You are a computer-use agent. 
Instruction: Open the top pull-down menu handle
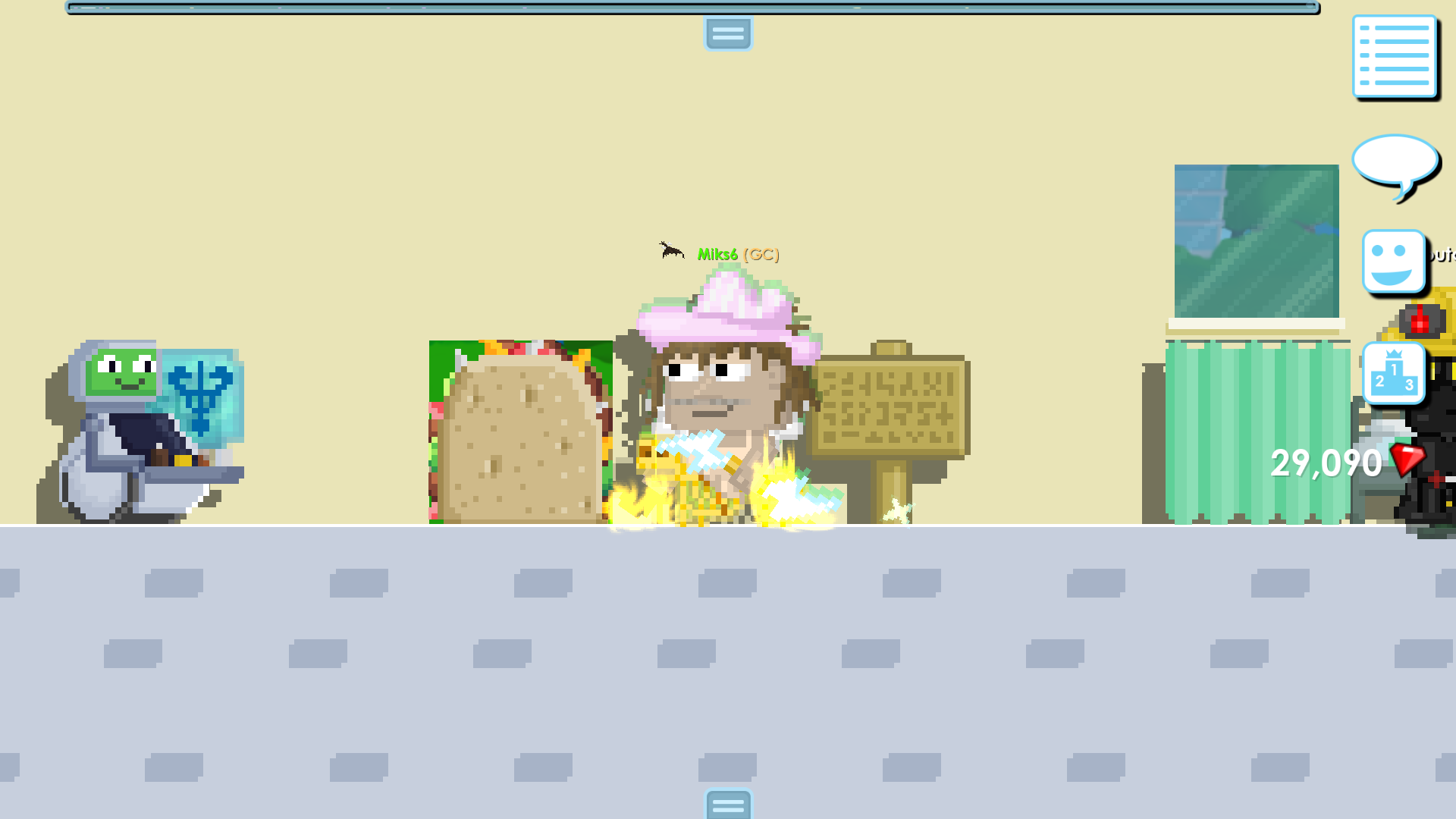pyautogui.click(x=728, y=33)
